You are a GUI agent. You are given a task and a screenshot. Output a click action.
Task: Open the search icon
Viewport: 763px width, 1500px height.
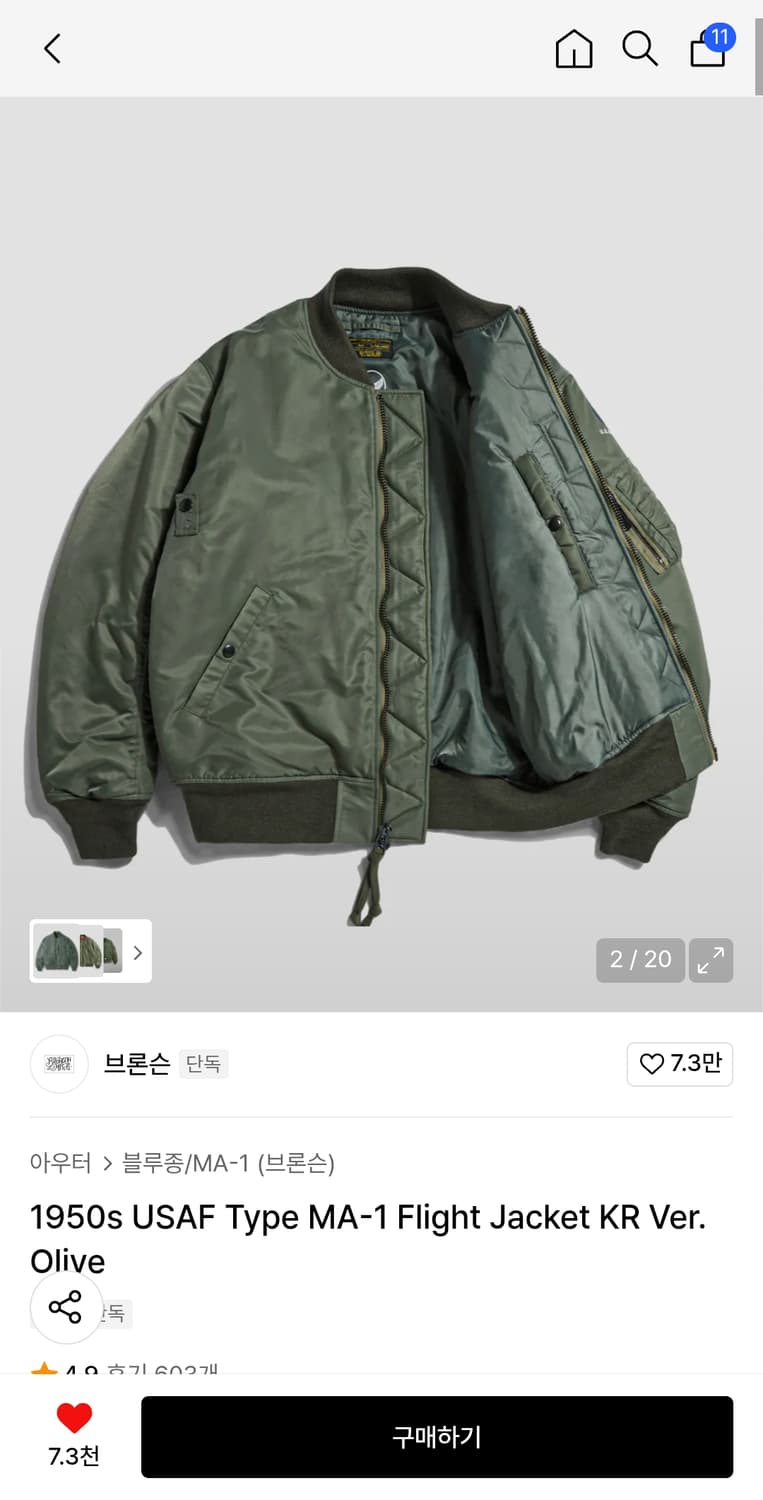(640, 48)
